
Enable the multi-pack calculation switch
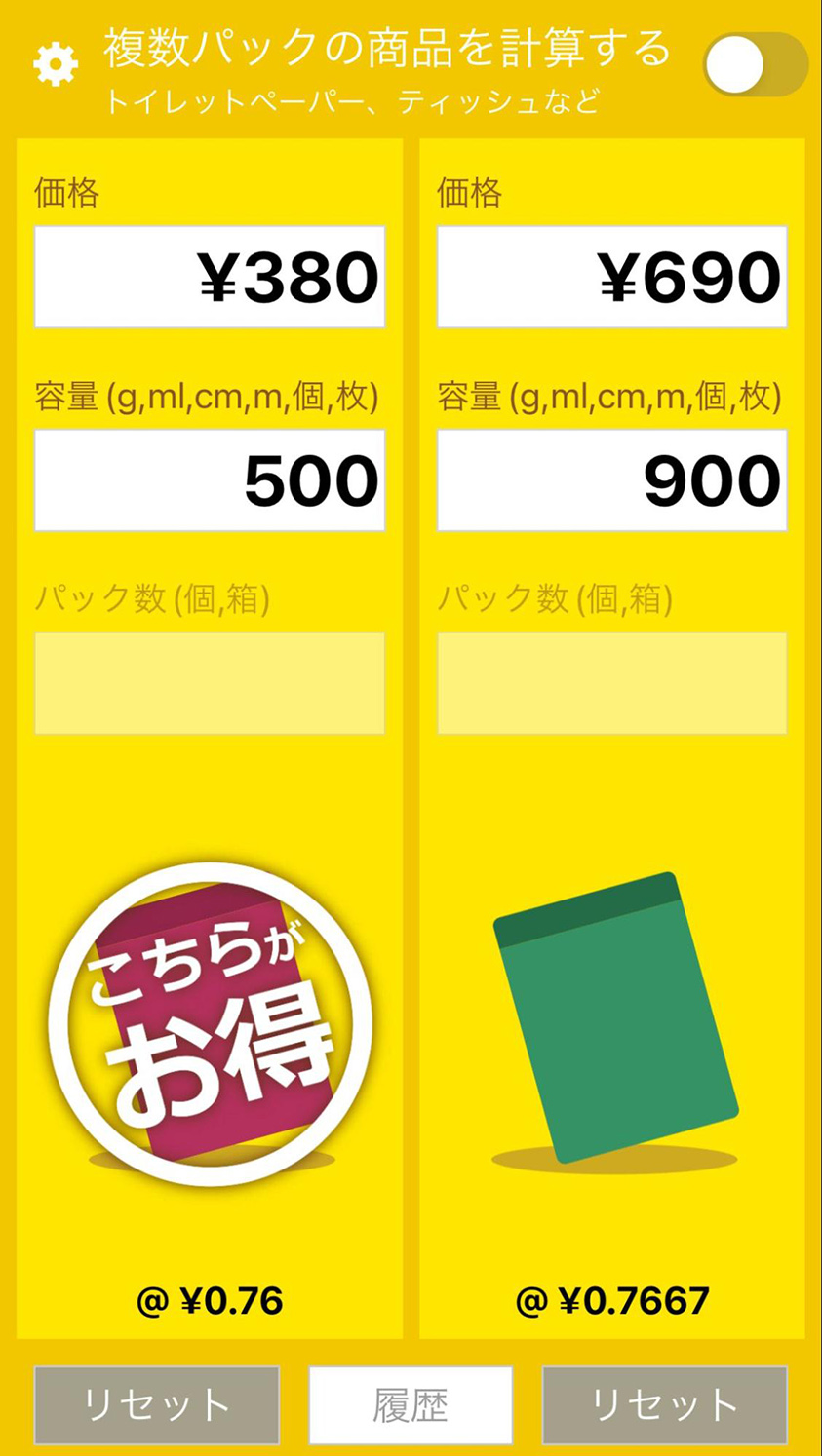point(755,65)
